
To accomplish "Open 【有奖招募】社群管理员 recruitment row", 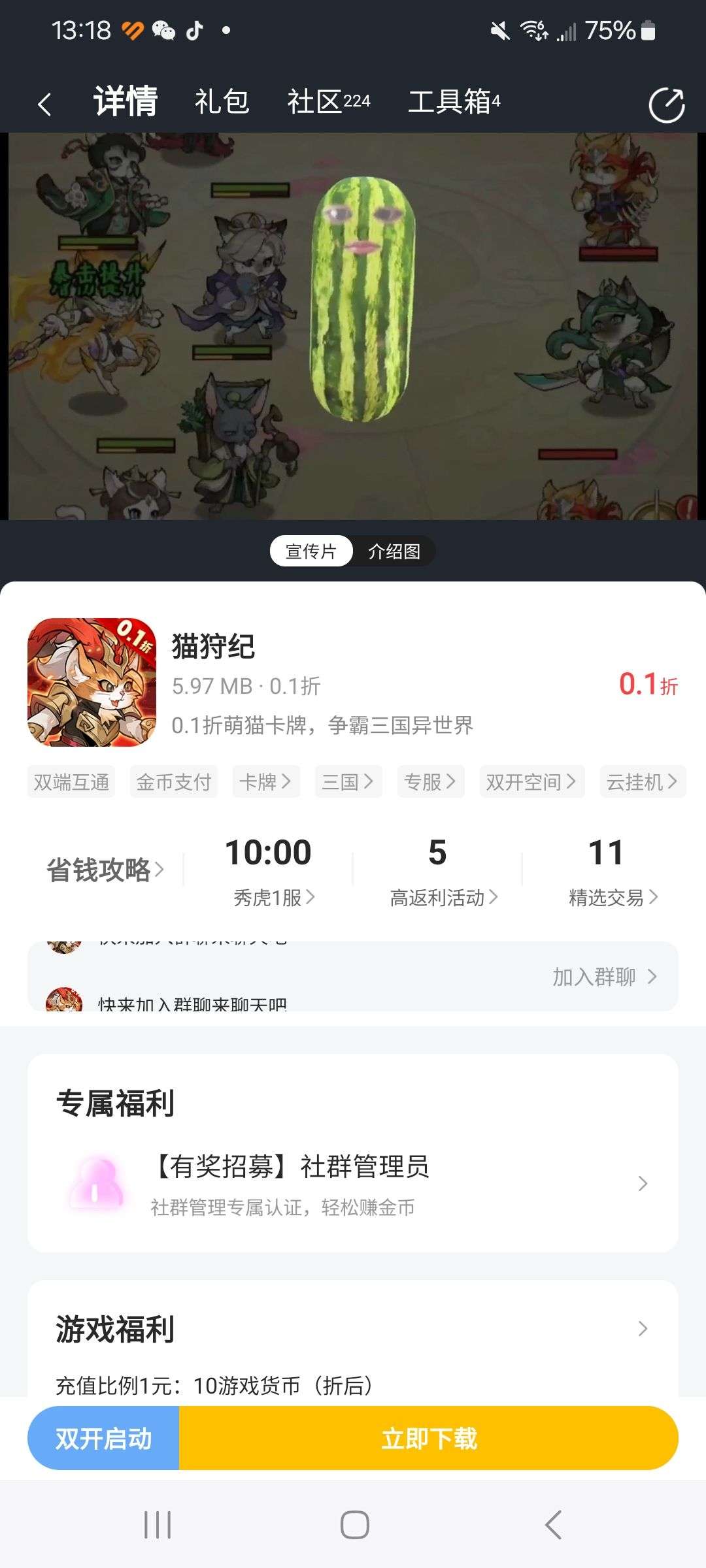I will click(353, 1184).
